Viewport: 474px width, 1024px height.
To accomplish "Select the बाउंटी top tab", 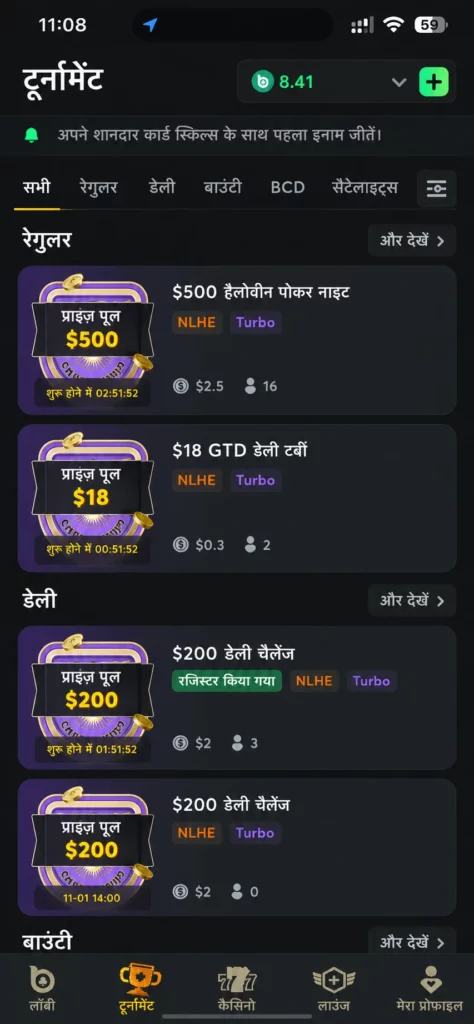I will pyautogui.click(x=223, y=187).
